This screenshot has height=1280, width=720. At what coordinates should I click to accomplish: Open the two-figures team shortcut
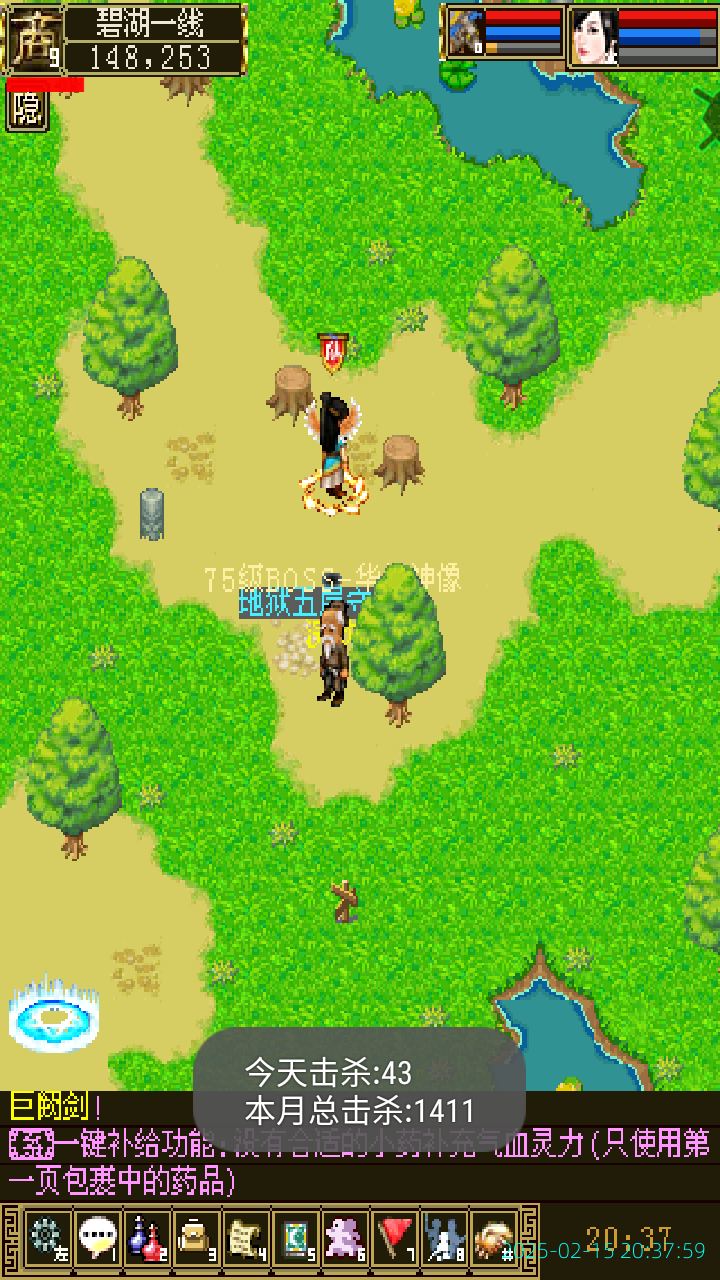444,1238
